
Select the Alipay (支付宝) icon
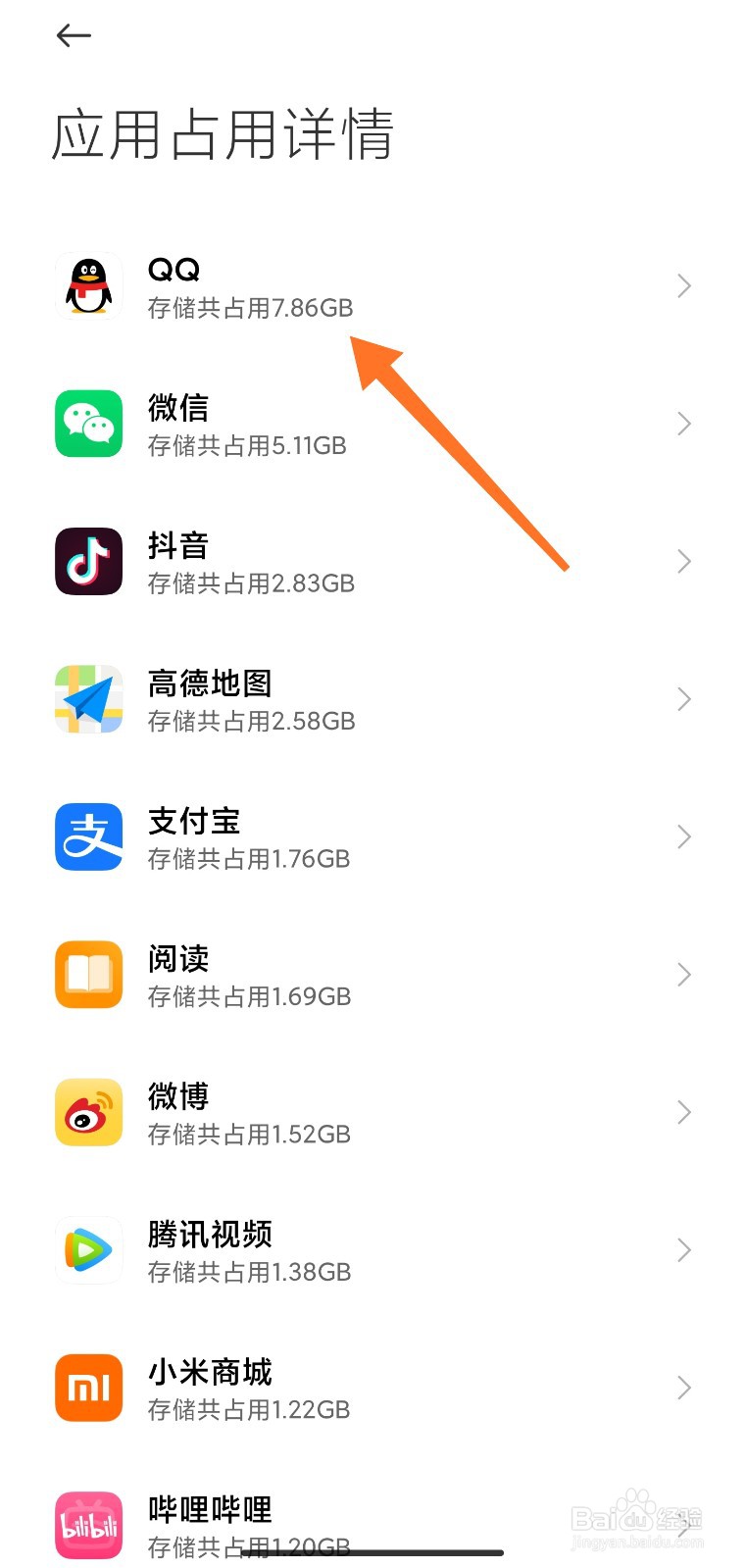(88, 835)
